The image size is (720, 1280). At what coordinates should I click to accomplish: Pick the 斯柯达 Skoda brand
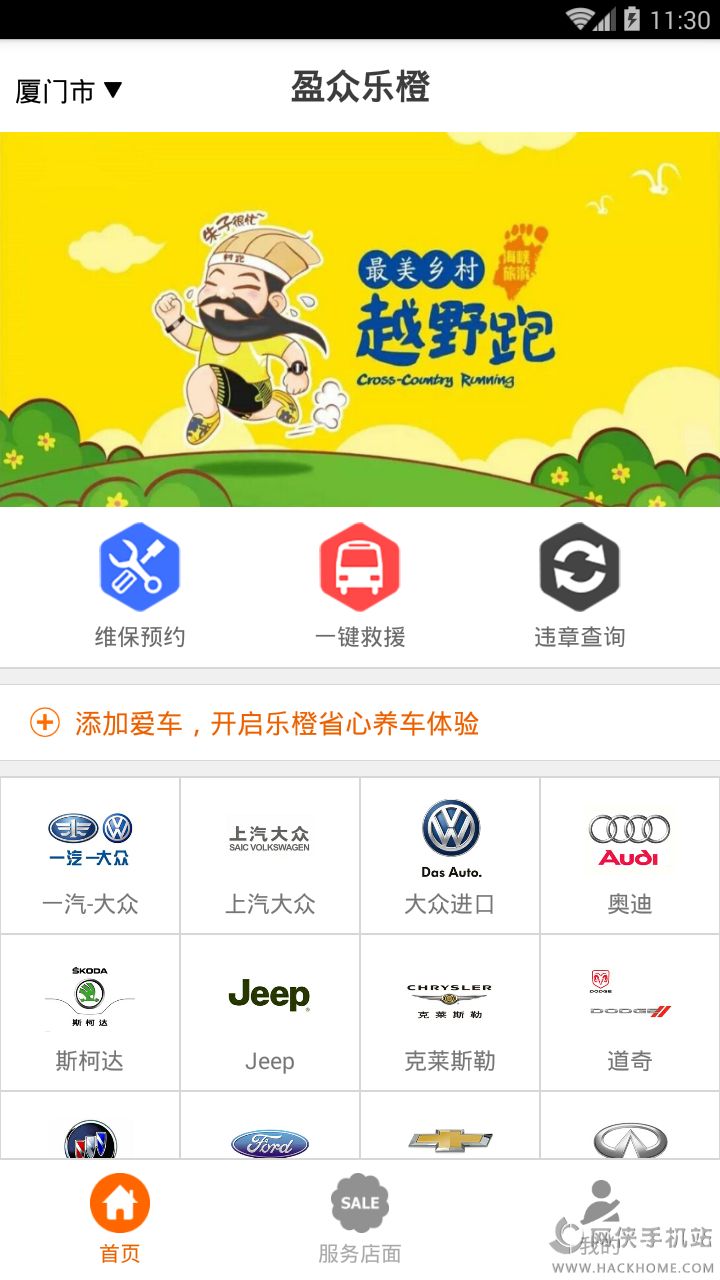pyautogui.click(x=90, y=1012)
